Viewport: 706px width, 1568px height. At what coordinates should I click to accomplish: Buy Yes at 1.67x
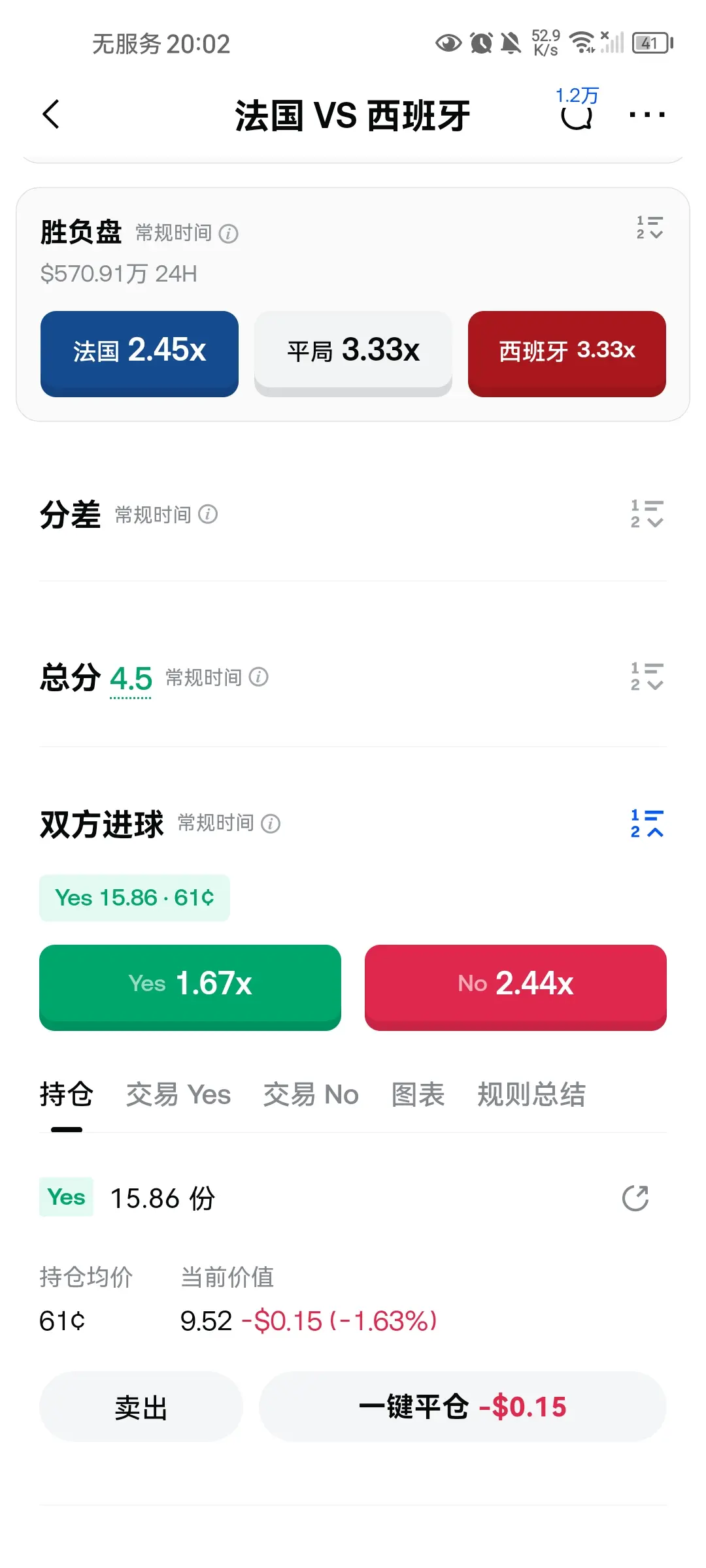pyautogui.click(x=190, y=987)
